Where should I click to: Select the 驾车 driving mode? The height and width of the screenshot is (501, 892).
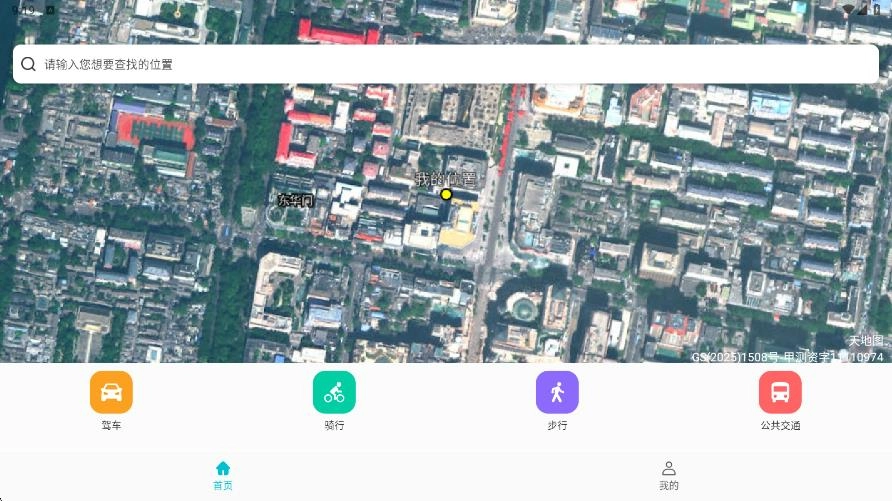click(x=111, y=392)
